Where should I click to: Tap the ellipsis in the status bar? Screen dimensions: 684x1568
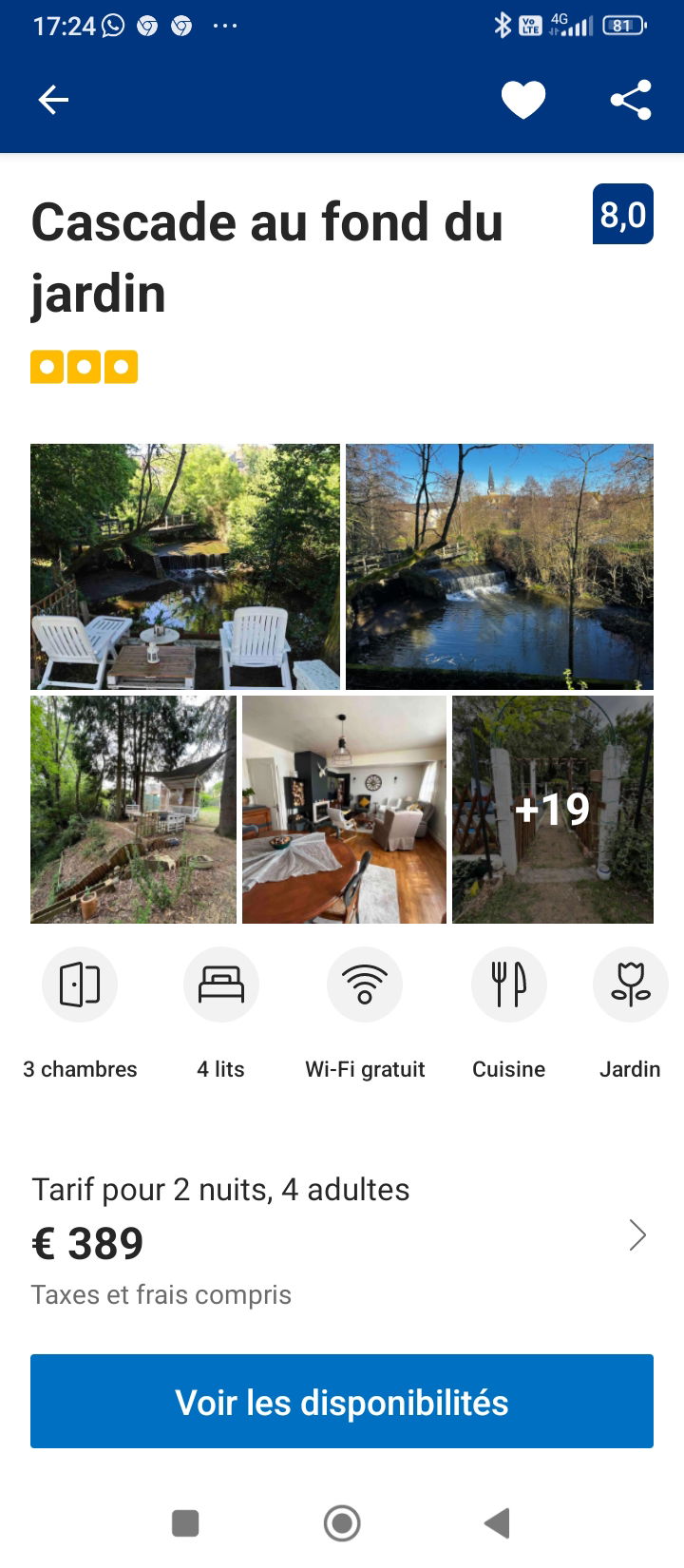coord(226,26)
